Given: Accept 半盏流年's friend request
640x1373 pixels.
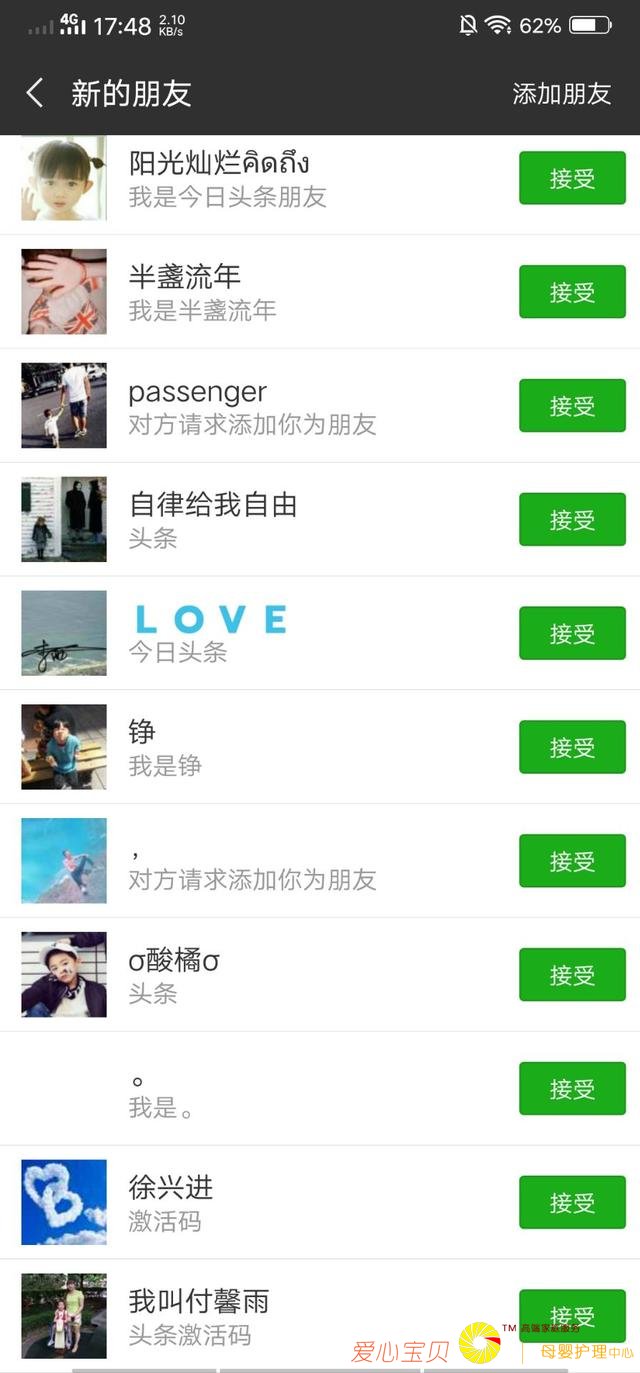Looking at the screenshot, I should click(x=572, y=292).
